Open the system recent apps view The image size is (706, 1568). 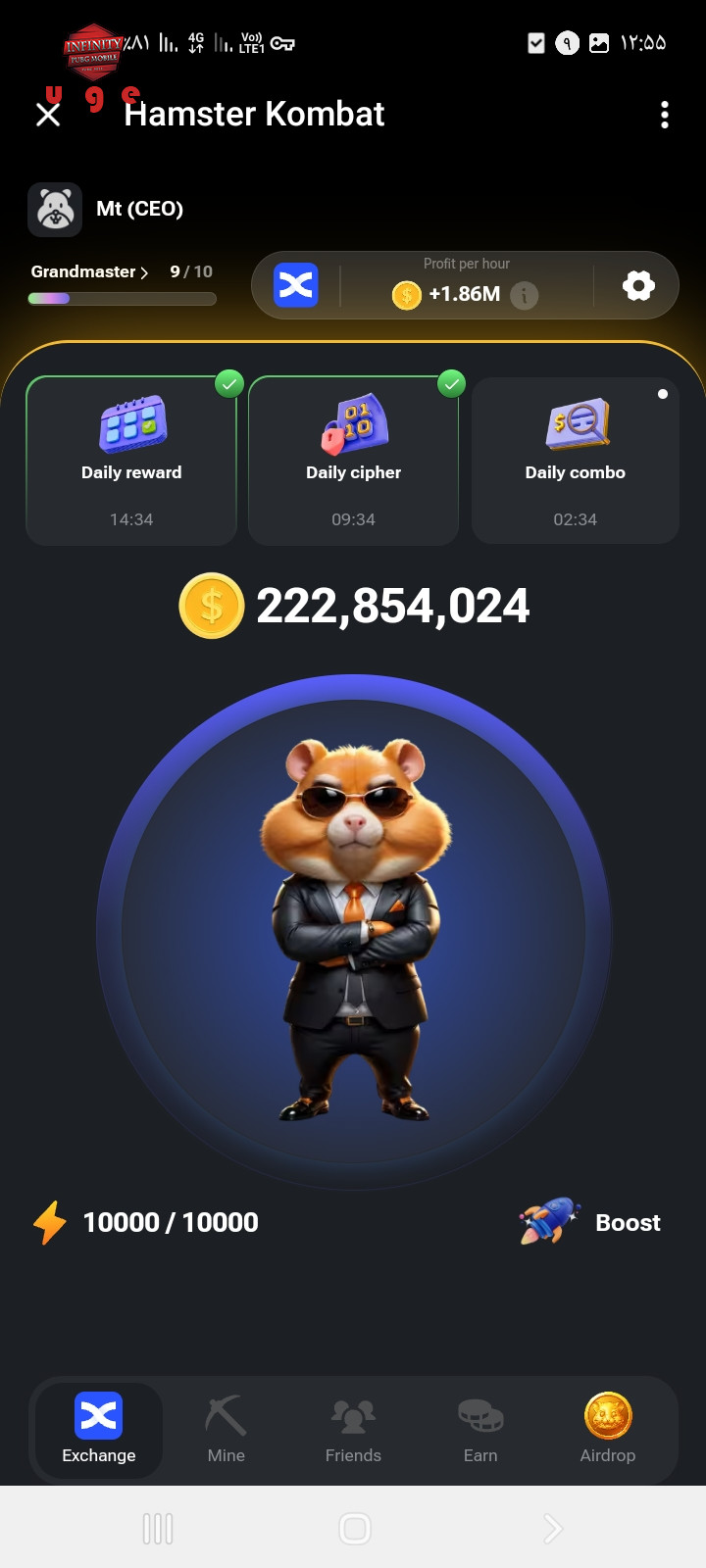[x=157, y=1528]
